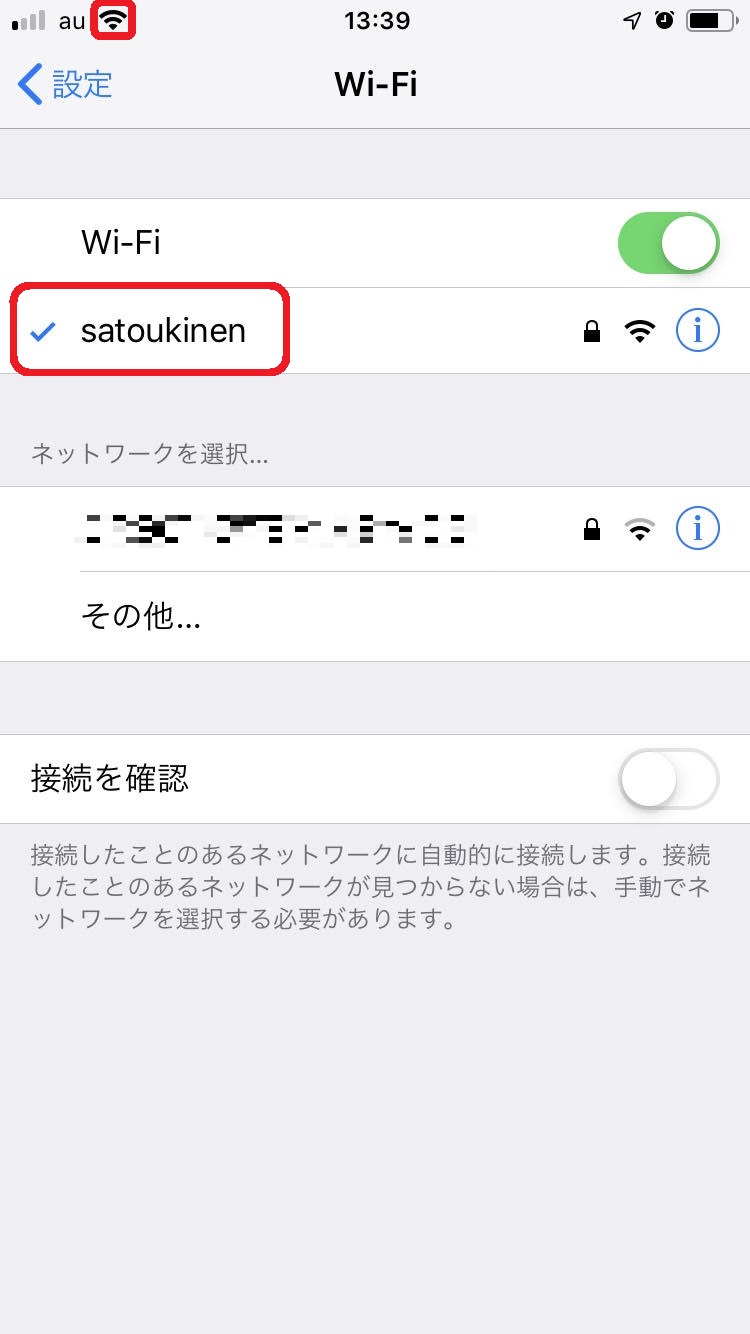750x1334 pixels.
Task: Open info for satoukinen network
Action: click(x=697, y=331)
